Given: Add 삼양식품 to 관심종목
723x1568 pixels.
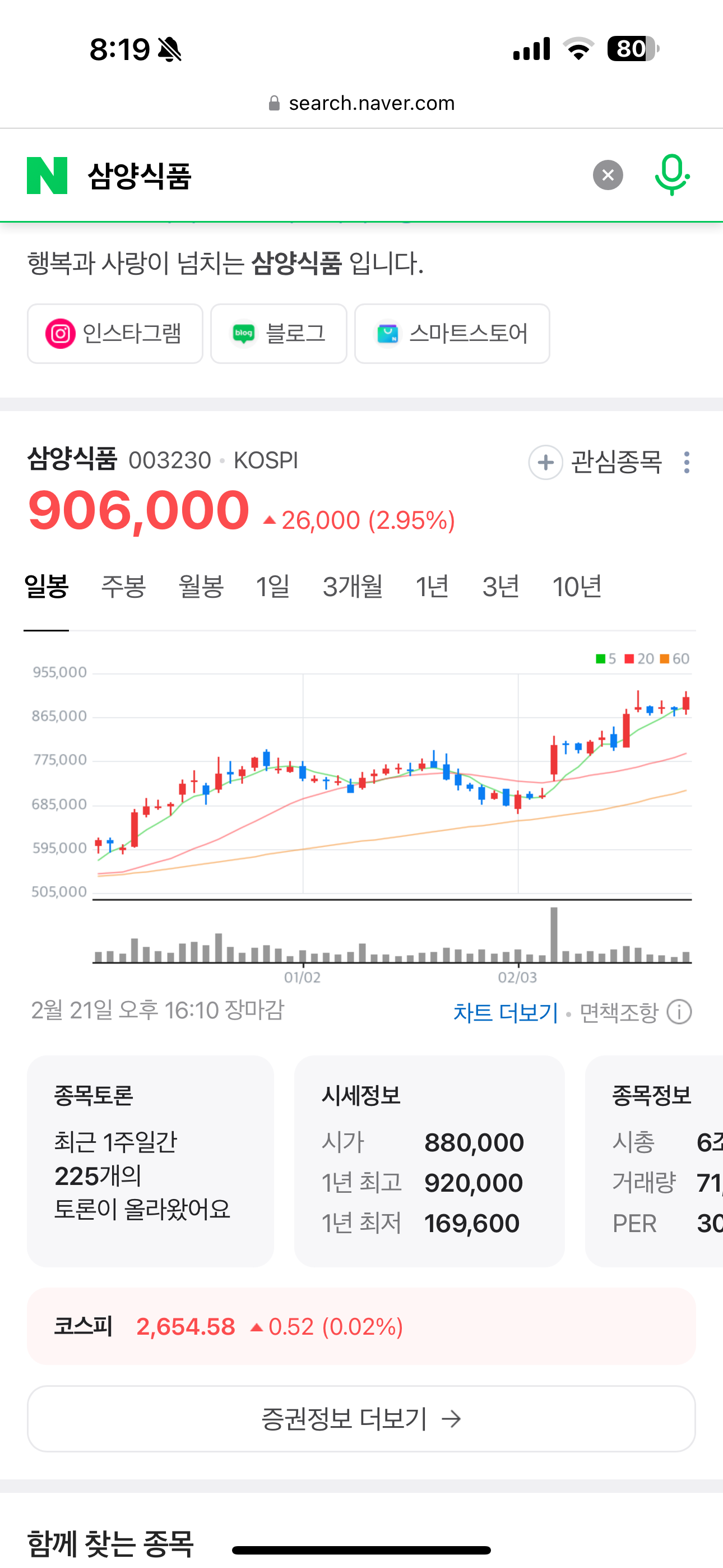Looking at the screenshot, I should tap(595, 462).
